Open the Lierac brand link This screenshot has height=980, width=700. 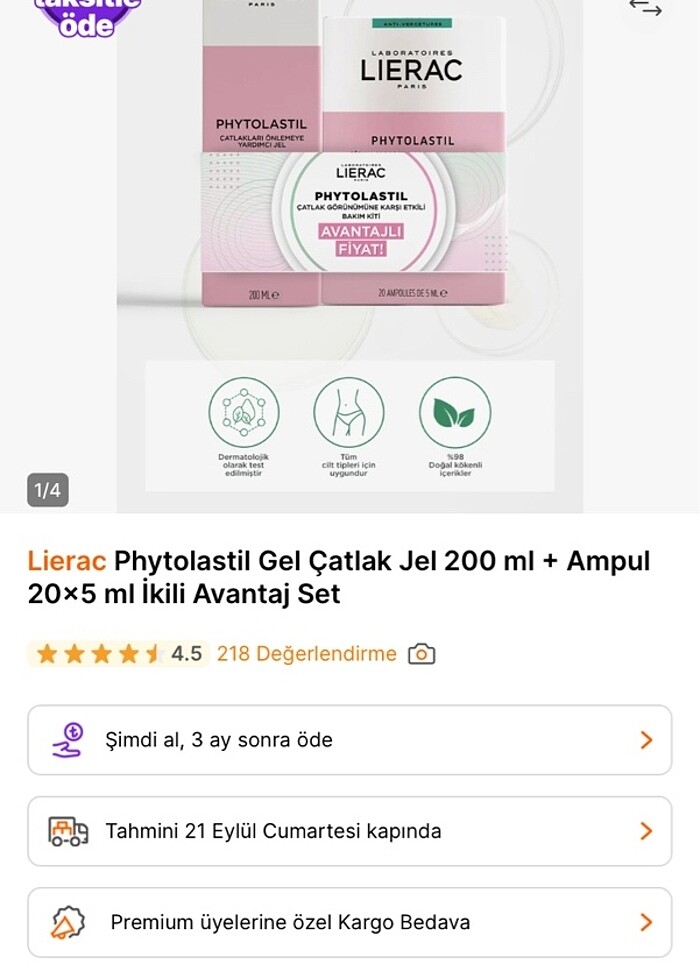coord(67,561)
